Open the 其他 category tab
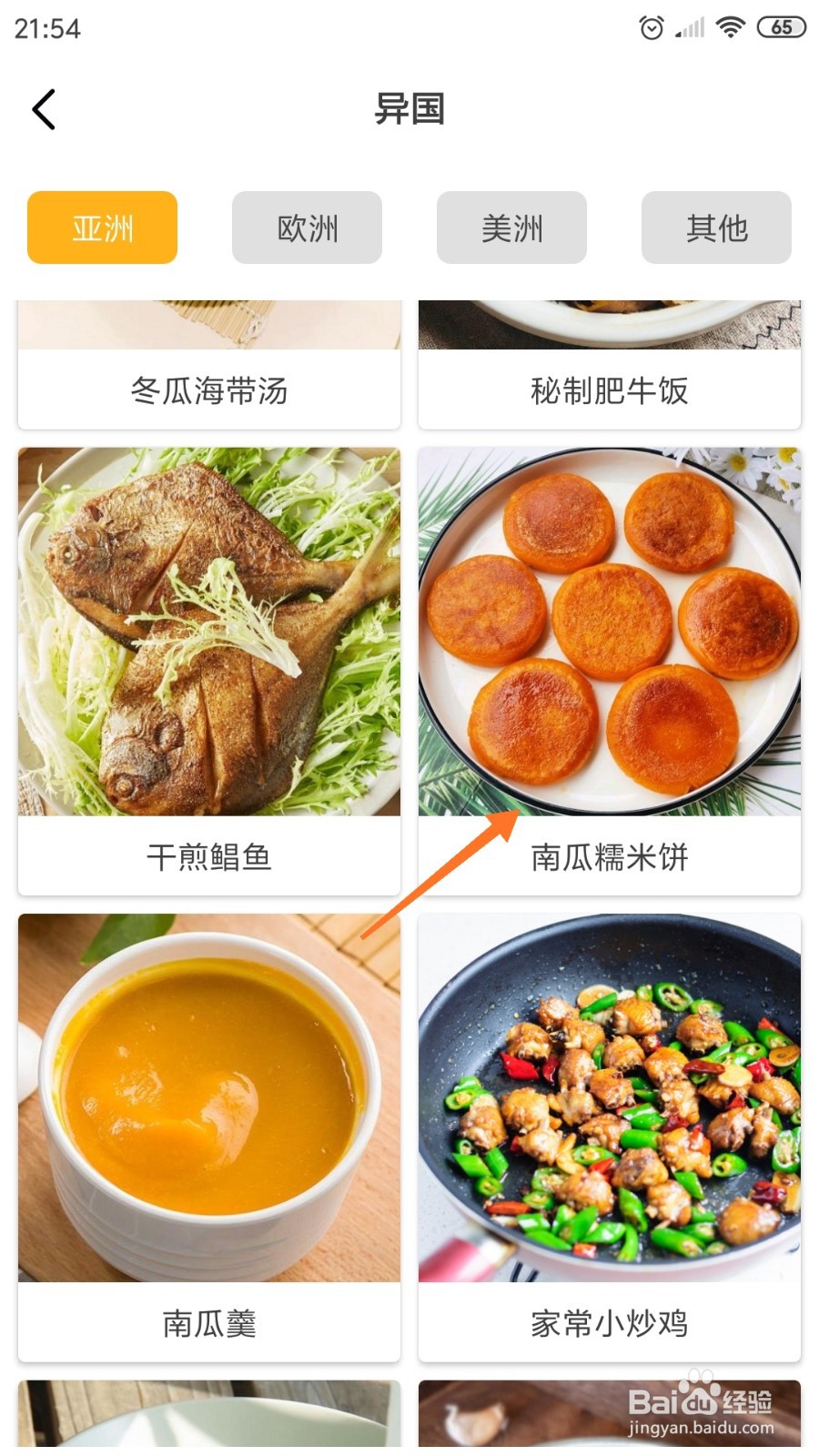The width and height of the screenshot is (819, 1456). pyautogui.click(x=716, y=227)
